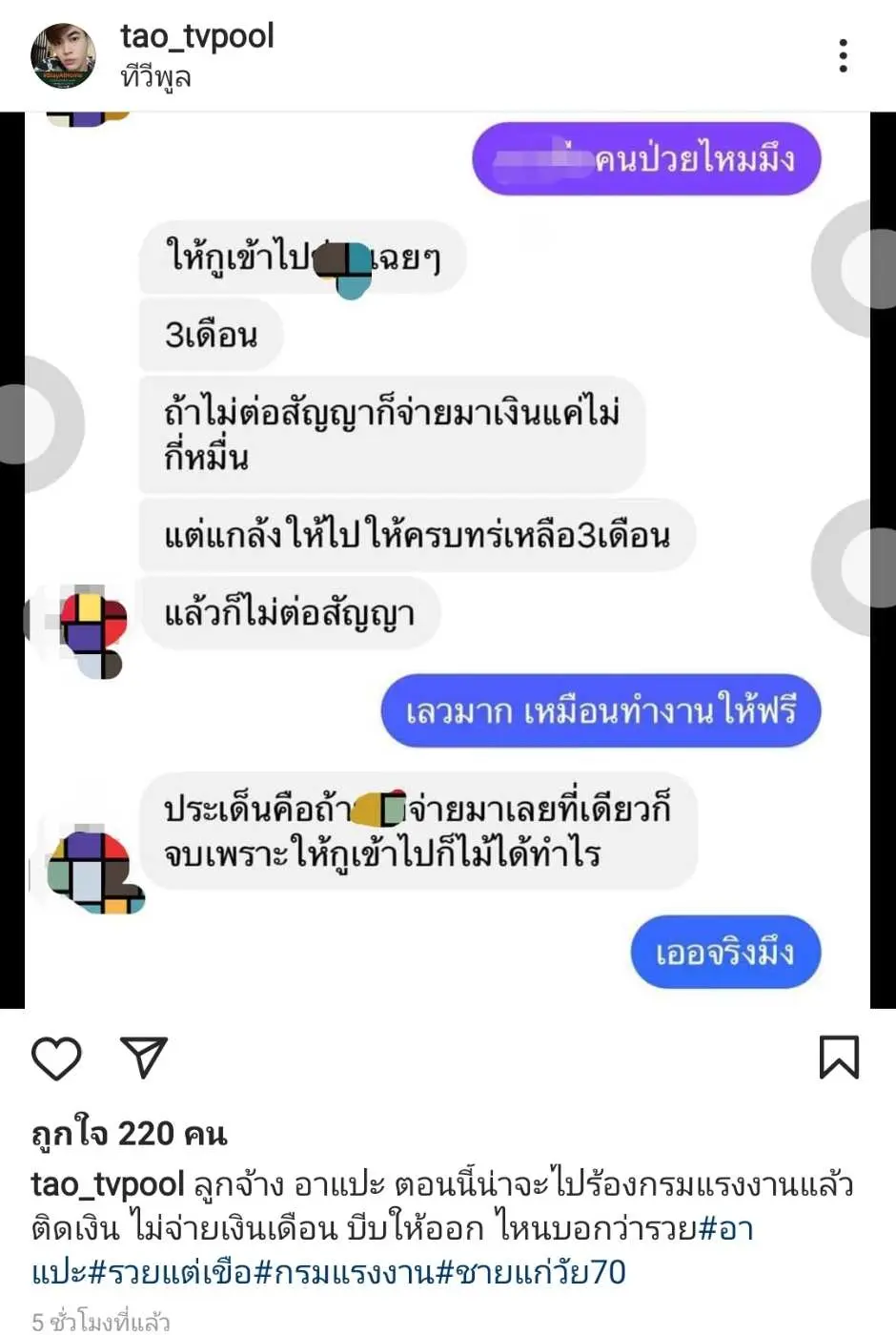This screenshot has width=896, height=1335.
Task: Like this post with the heart
Action: [x=56, y=1058]
